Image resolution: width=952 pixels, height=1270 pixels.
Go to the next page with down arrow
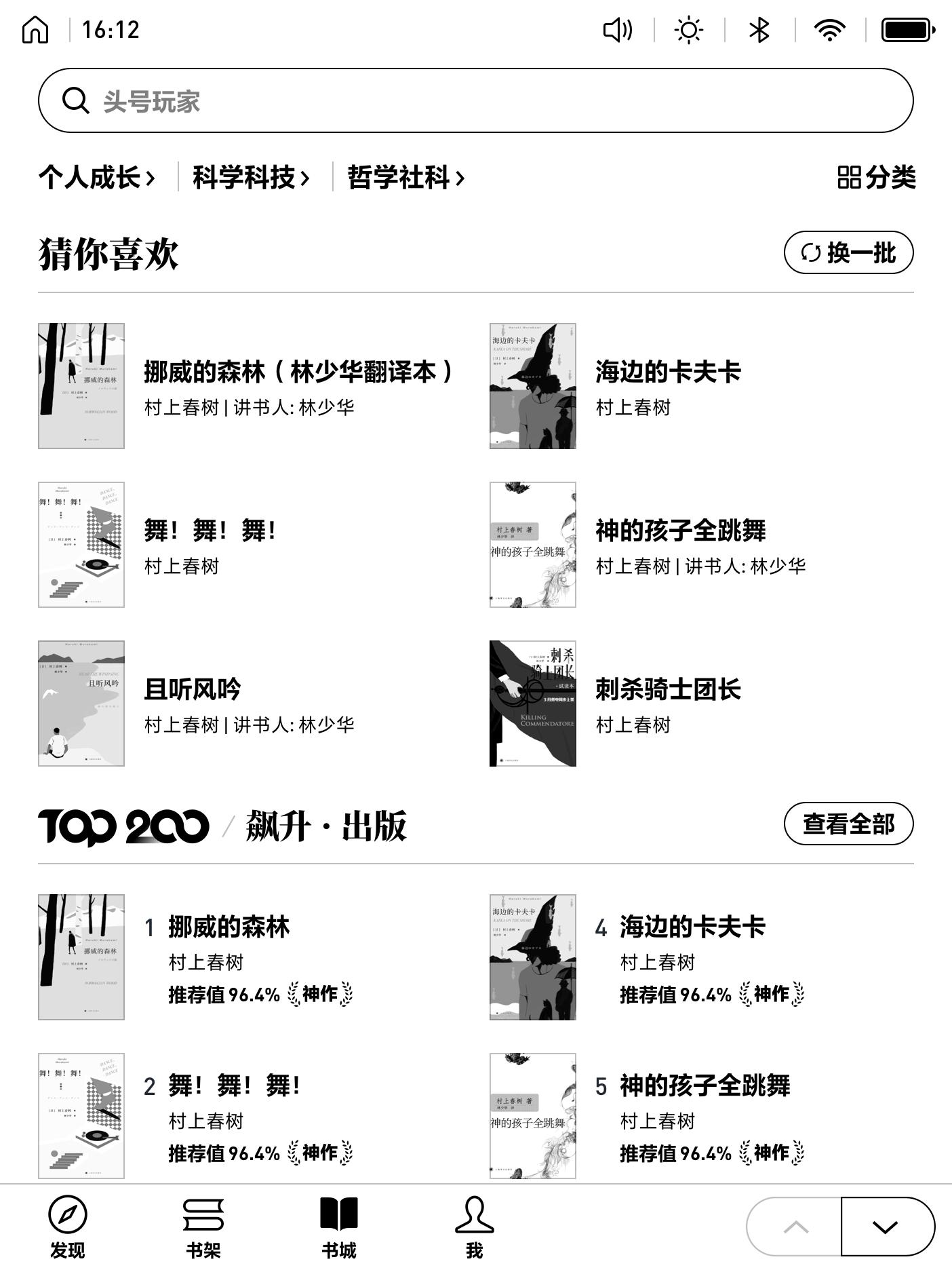tap(886, 1227)
